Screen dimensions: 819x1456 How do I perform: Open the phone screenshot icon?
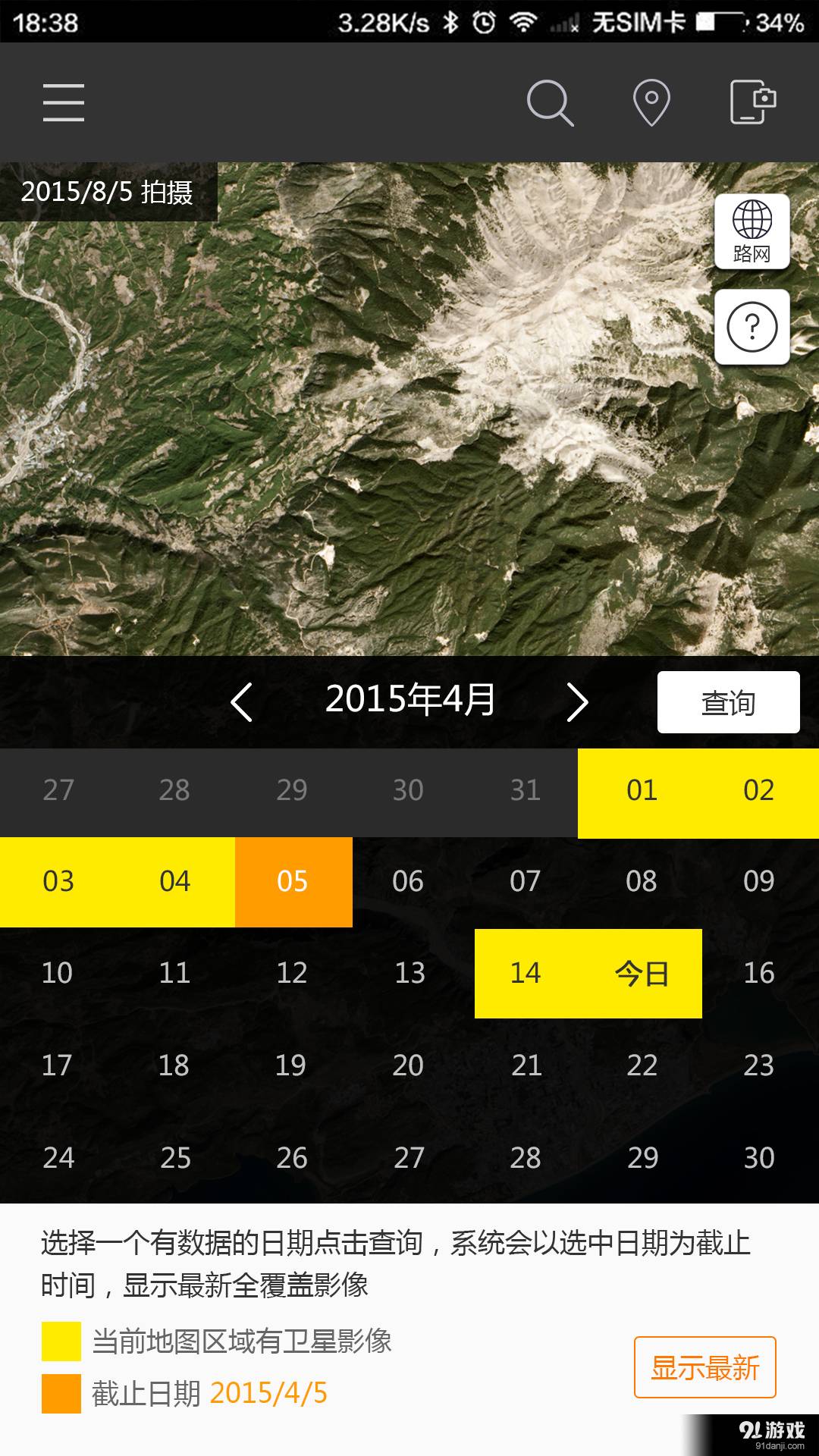752,102
